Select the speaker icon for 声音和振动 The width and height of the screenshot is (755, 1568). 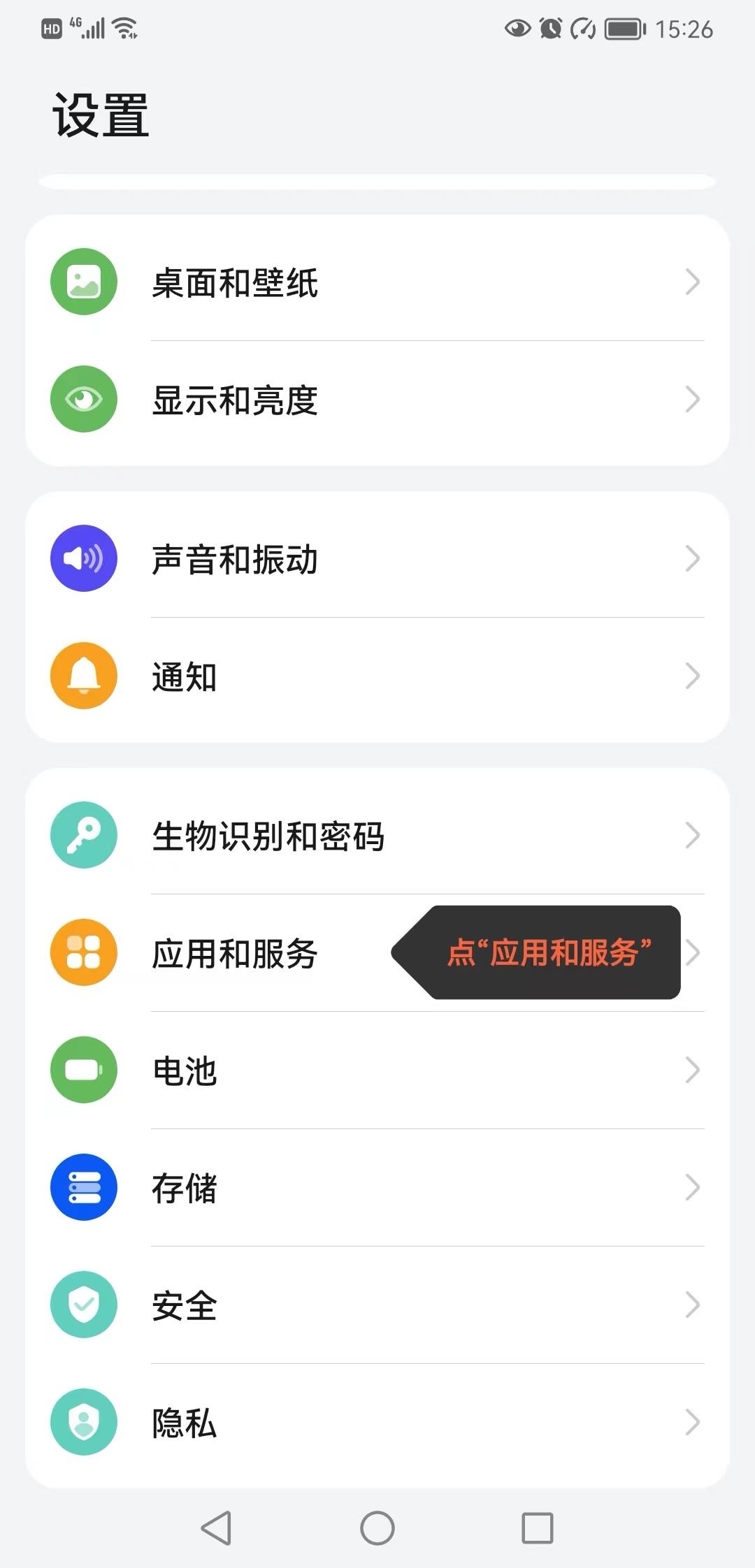tap(83, 558)
